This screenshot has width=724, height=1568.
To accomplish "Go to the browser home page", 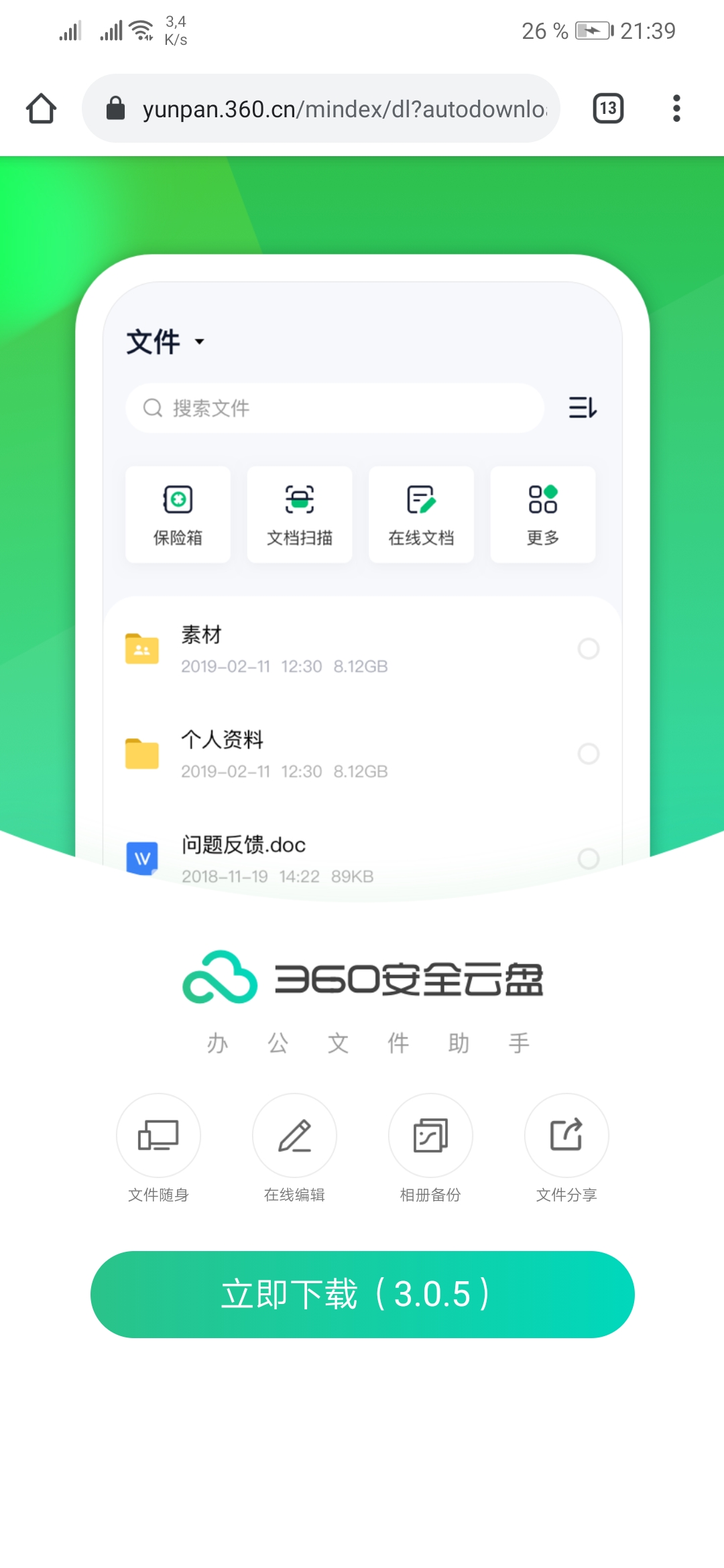I will pos(41,109).
